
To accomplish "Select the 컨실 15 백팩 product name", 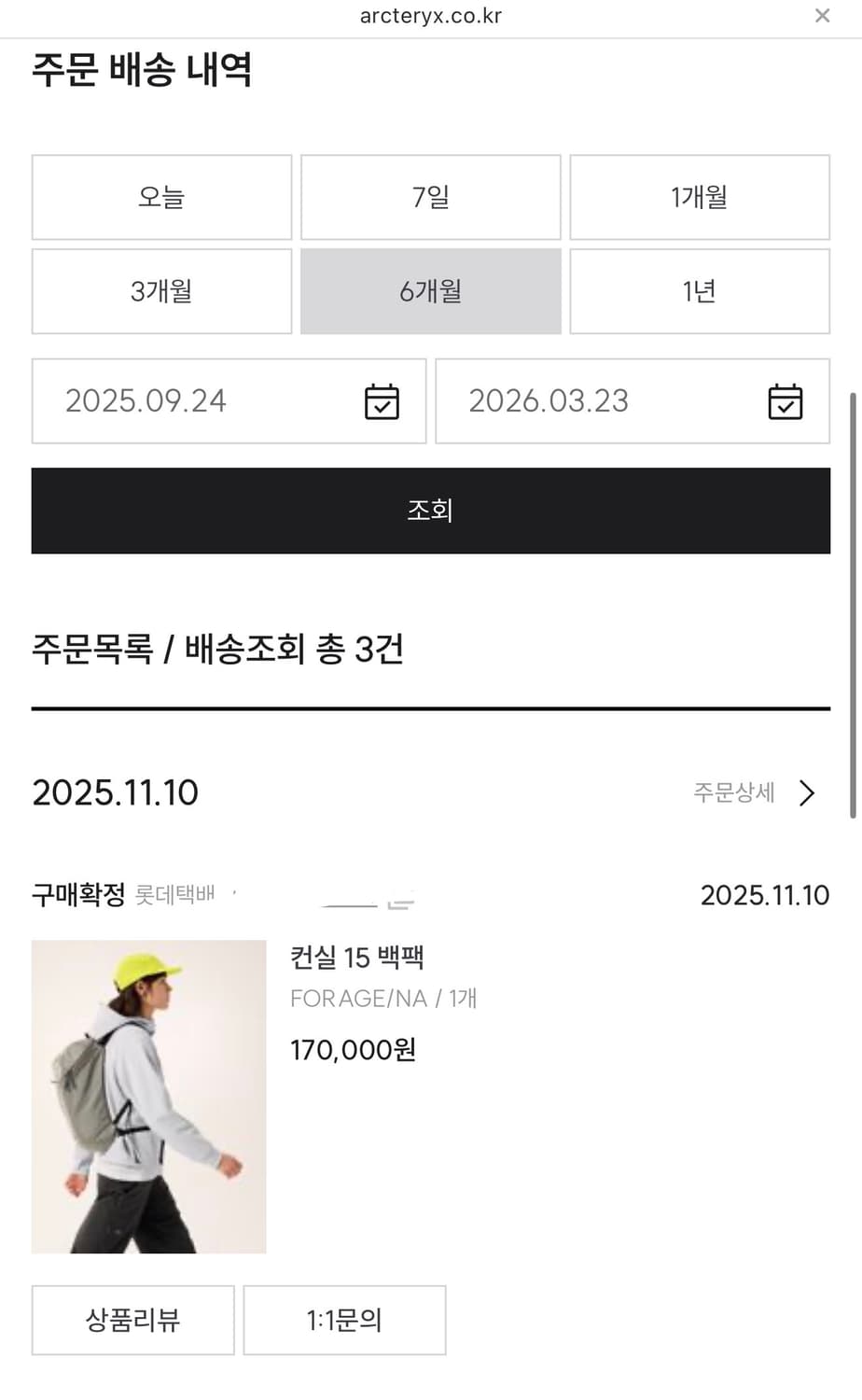I will [x=356, y=957].
